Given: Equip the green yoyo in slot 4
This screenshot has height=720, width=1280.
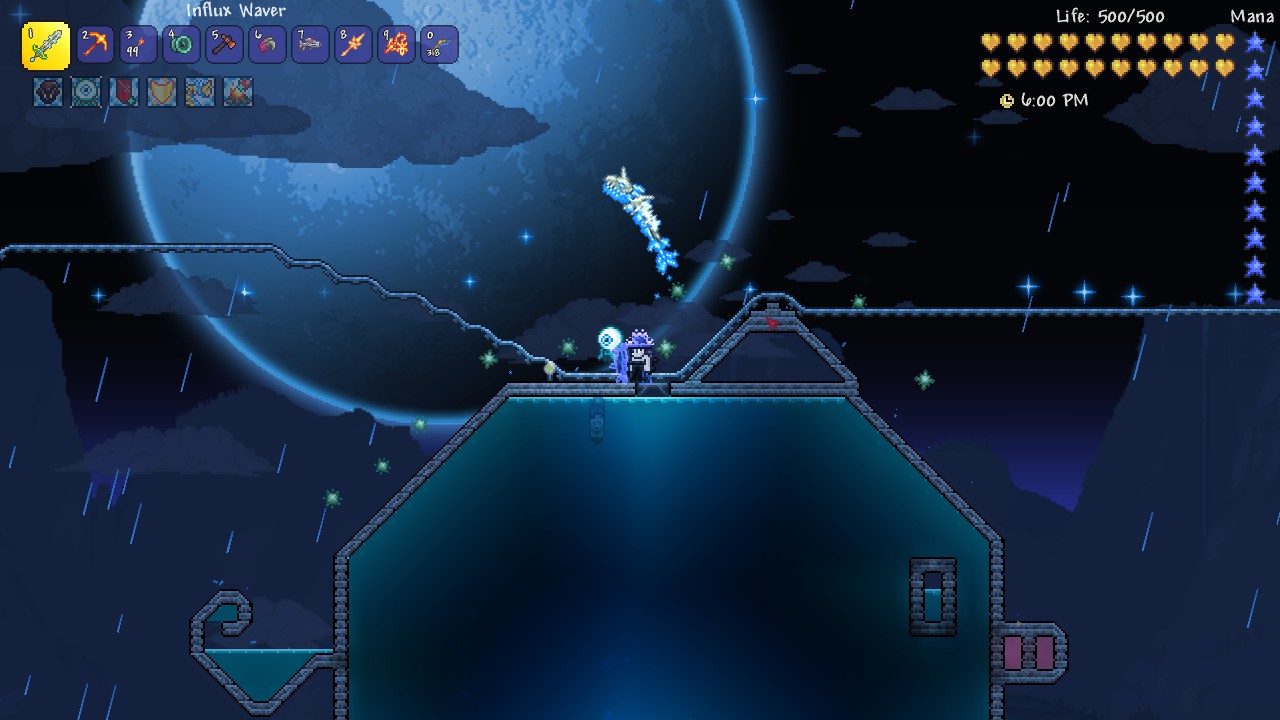Looking at the screenshot, I should click(x=182, y=45).
